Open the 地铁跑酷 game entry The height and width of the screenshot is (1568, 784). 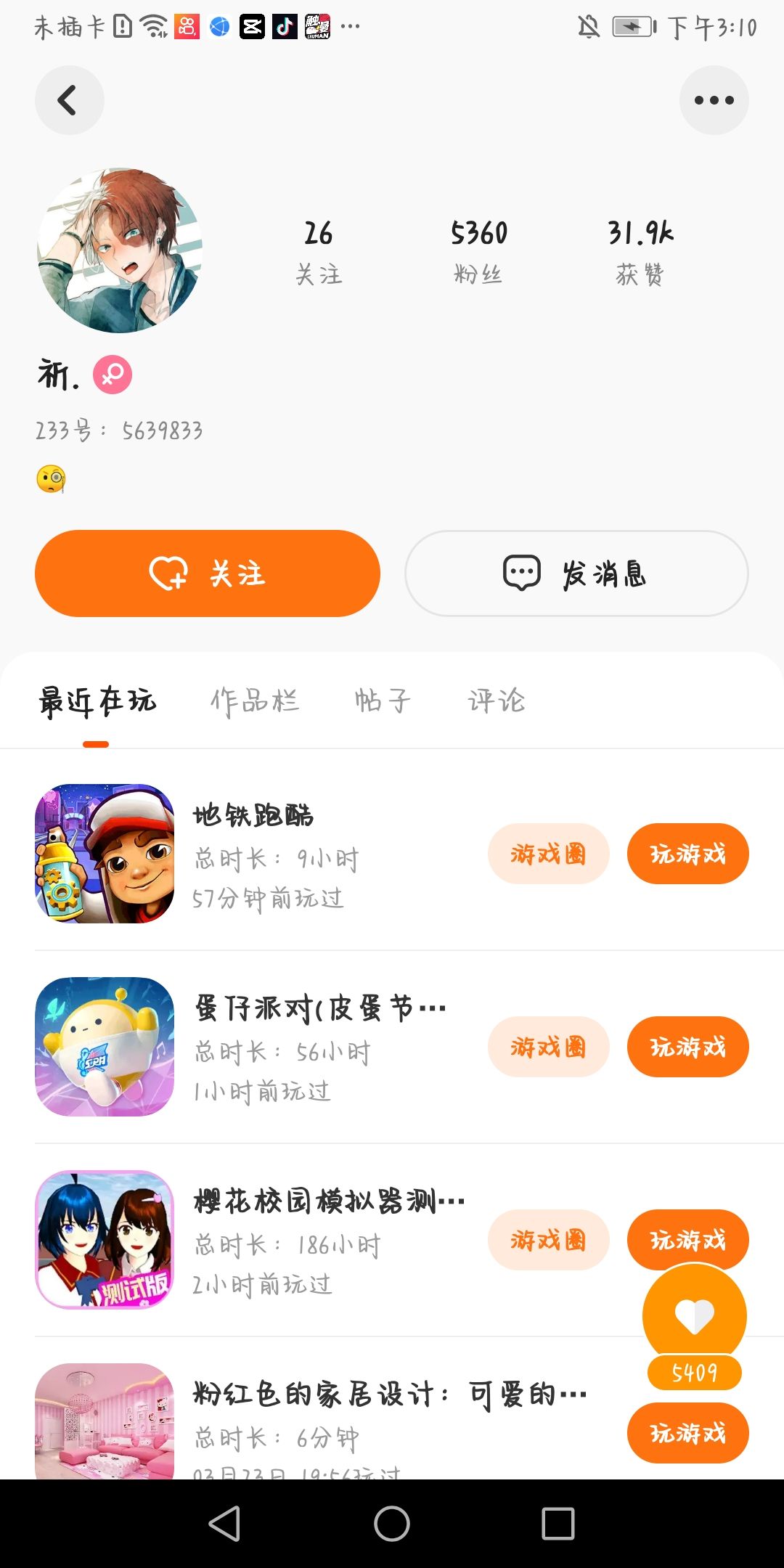[x=254, y=854]
